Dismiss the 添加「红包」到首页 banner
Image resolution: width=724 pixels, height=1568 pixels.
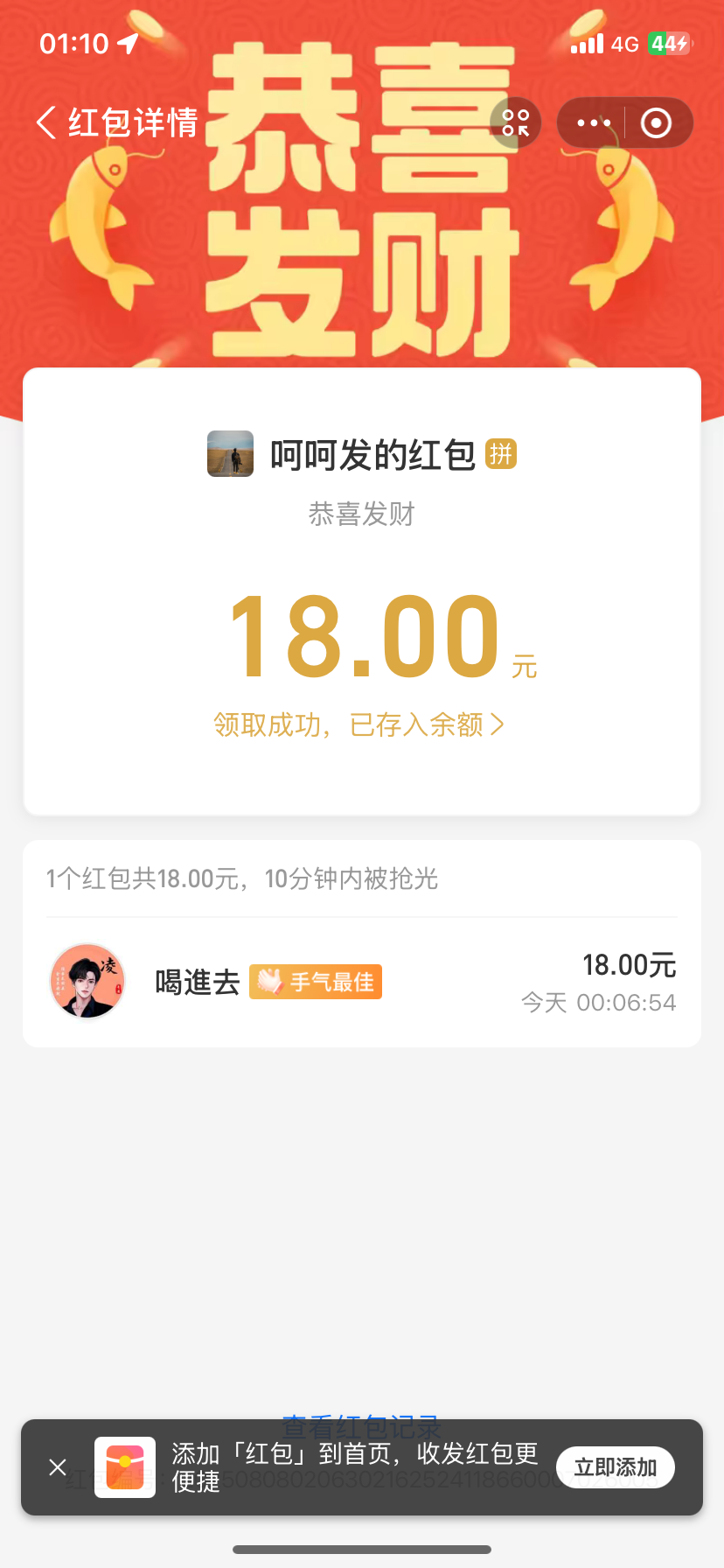(x=58, y=1467)
